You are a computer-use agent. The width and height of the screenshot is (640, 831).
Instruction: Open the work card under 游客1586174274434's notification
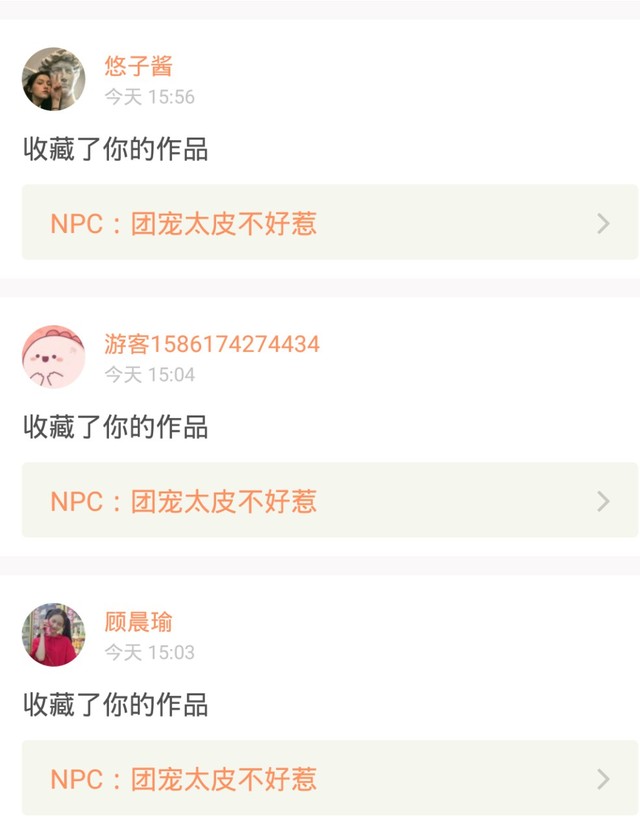[330, 500]
